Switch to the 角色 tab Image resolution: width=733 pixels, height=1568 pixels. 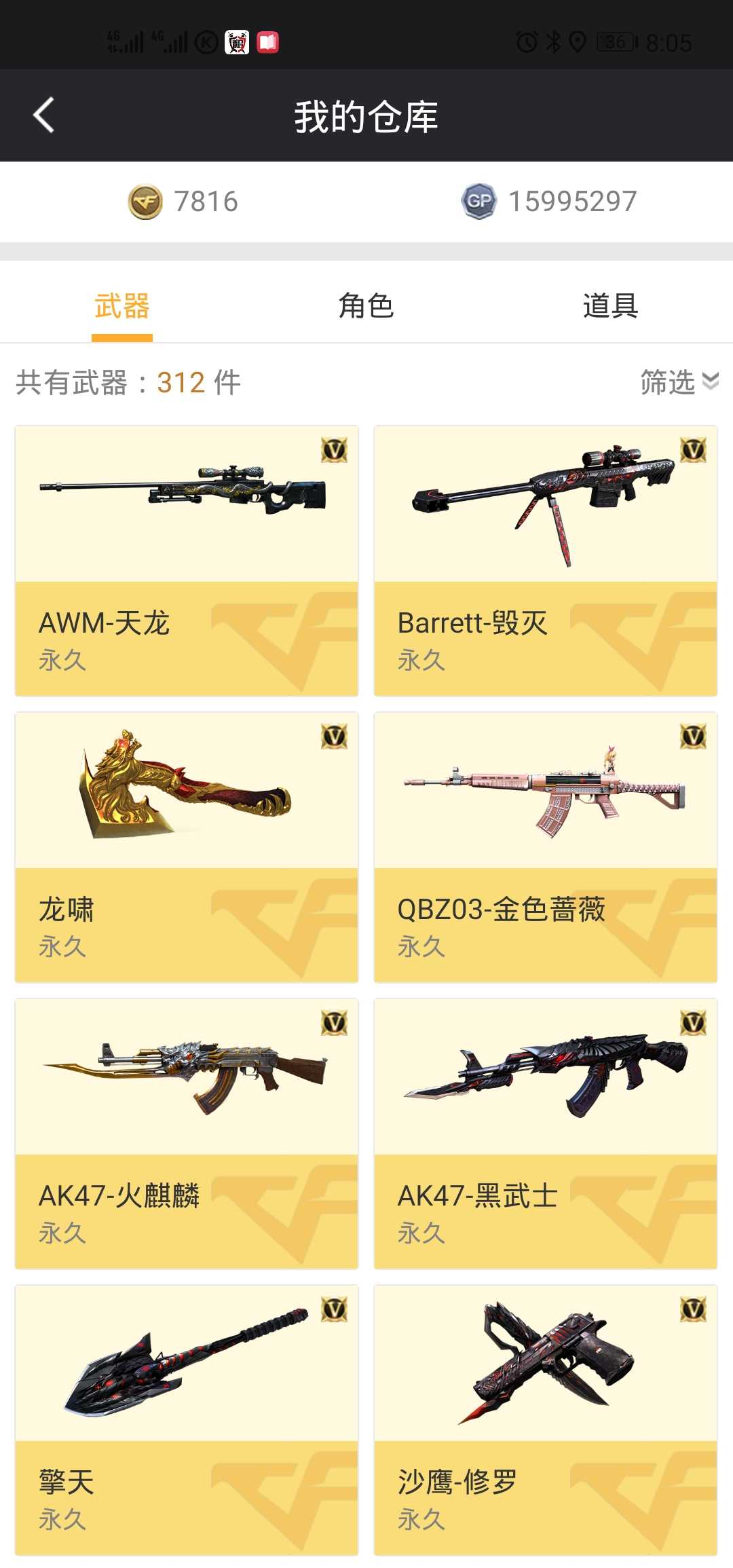[366, 305]
